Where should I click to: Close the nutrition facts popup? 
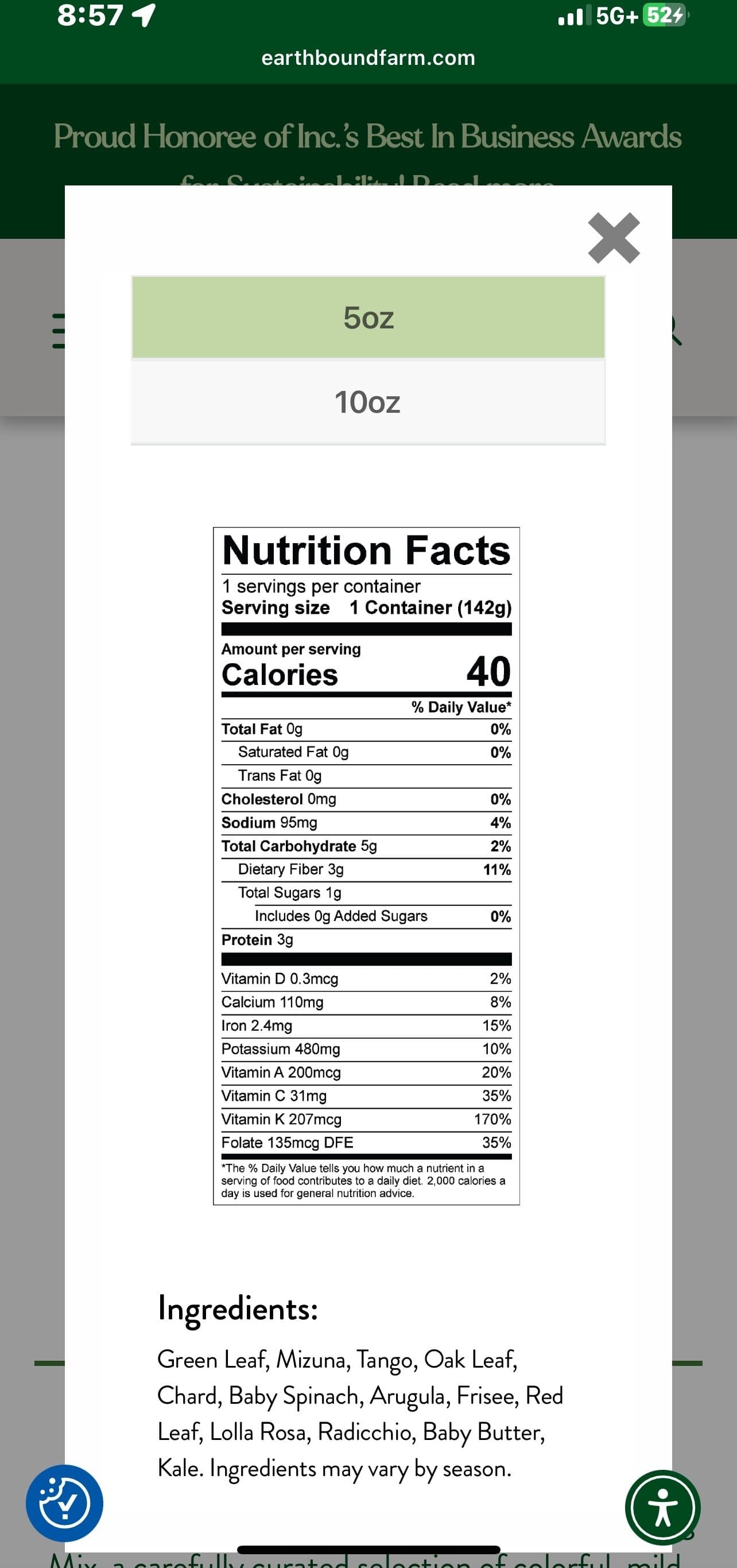(614, 238)
